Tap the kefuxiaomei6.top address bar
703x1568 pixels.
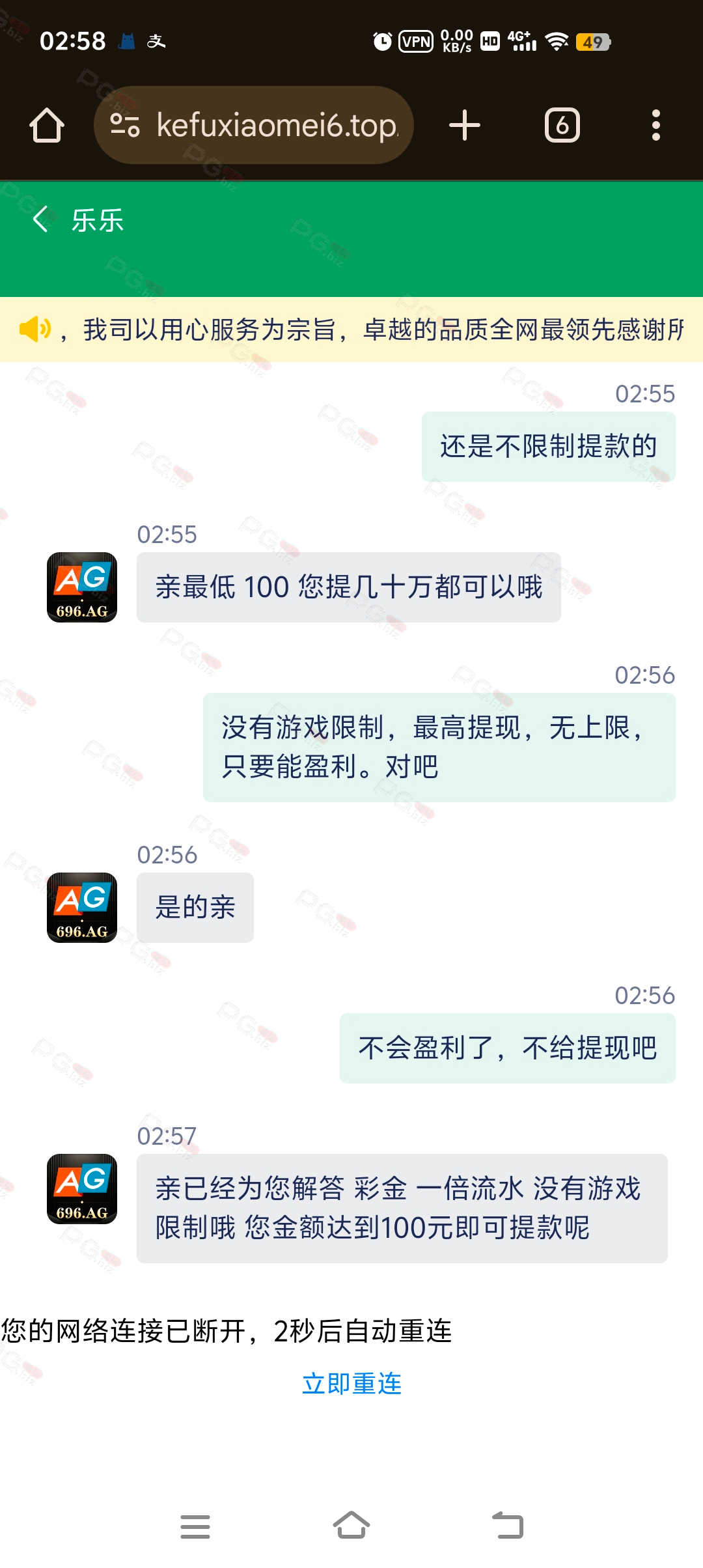click(276, 125)
